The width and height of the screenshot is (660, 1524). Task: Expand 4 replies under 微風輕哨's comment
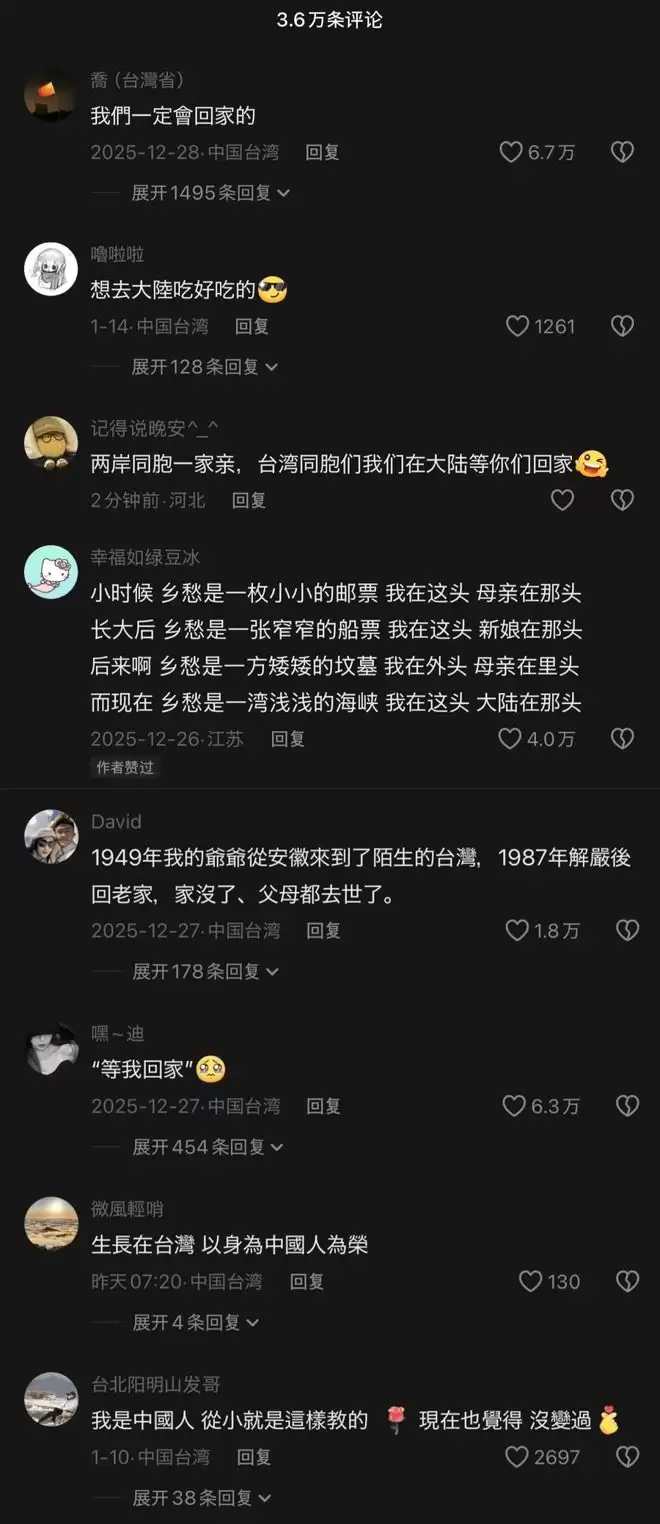click(196, 1322)
